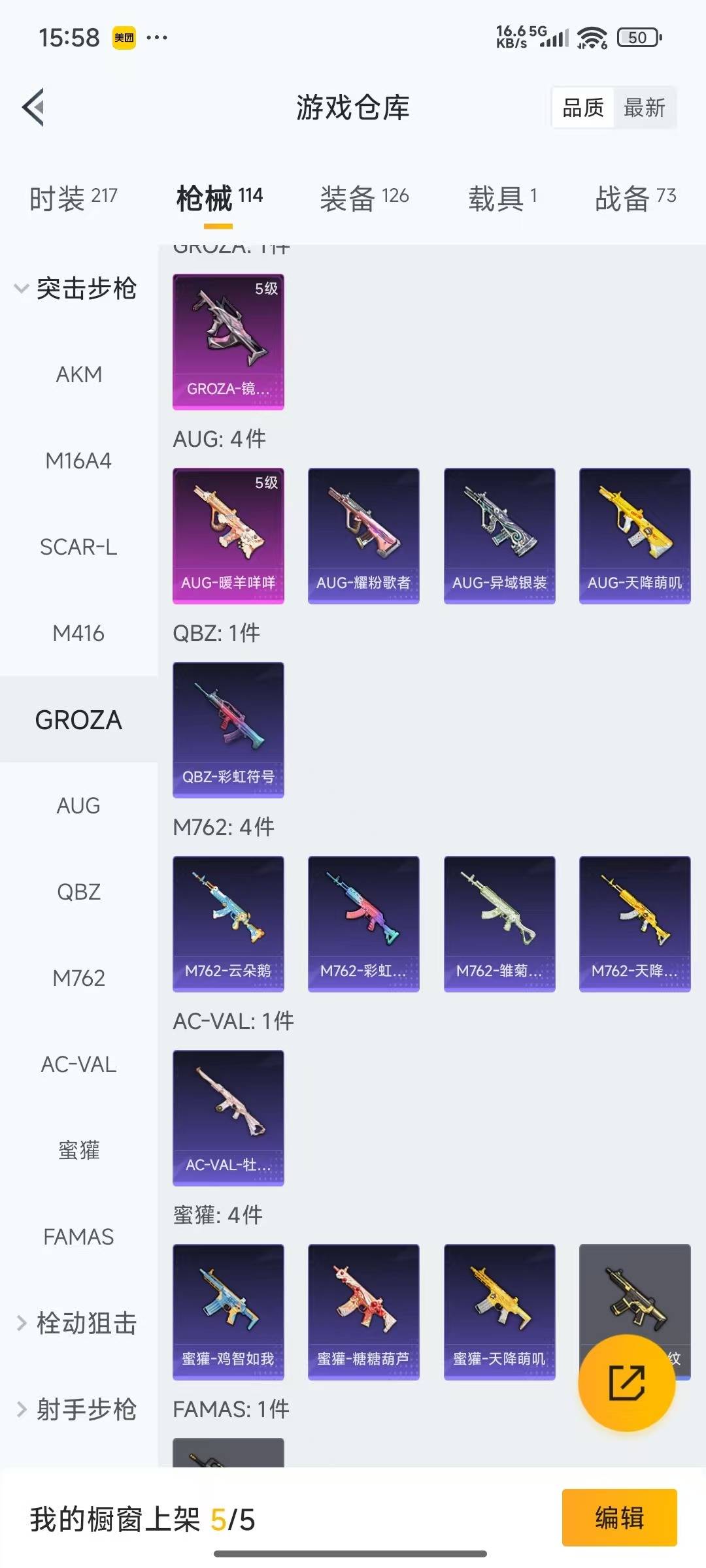The image size is (706, 1568).
Task: Select AKM in the sidebar
Action: click(78, 374)
